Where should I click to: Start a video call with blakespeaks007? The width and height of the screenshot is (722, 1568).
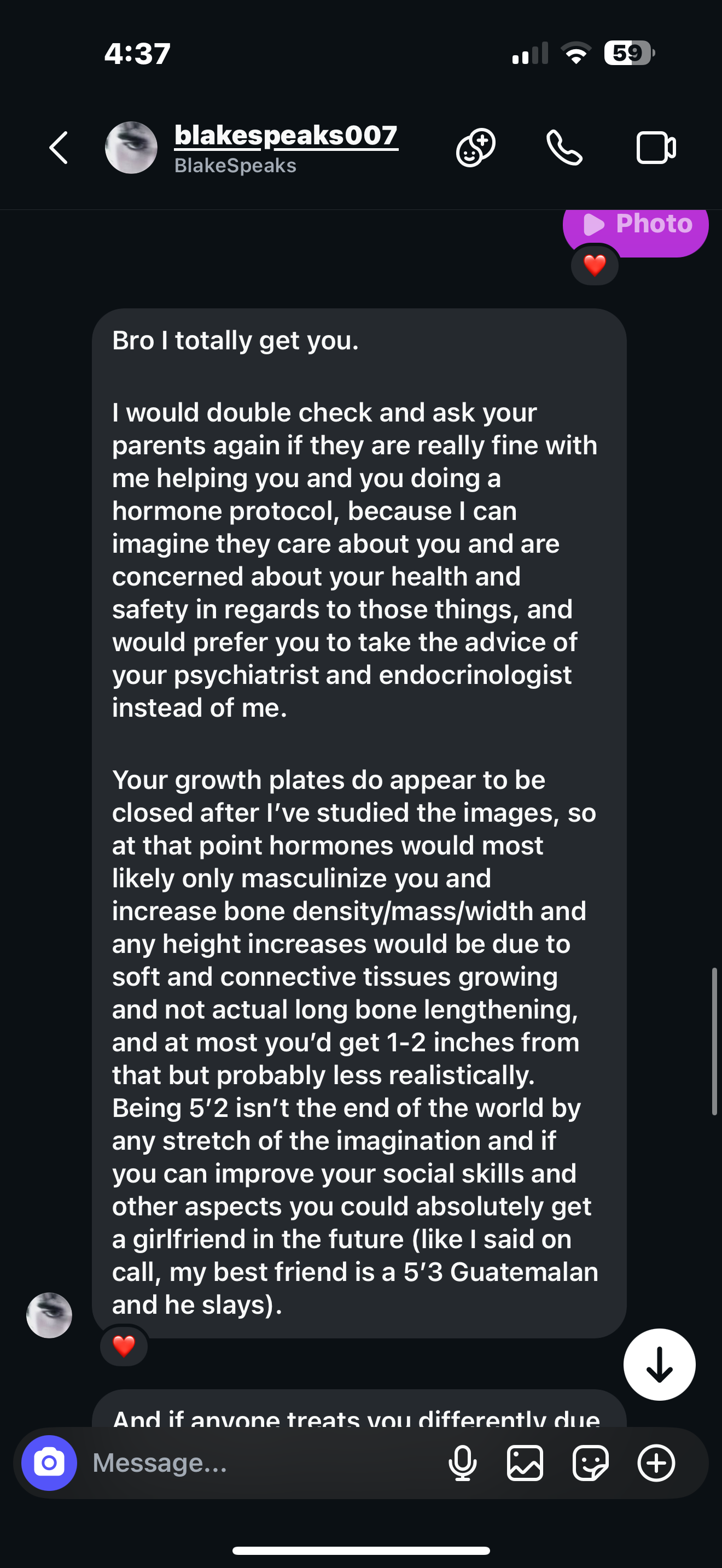[x=656, y=148]
